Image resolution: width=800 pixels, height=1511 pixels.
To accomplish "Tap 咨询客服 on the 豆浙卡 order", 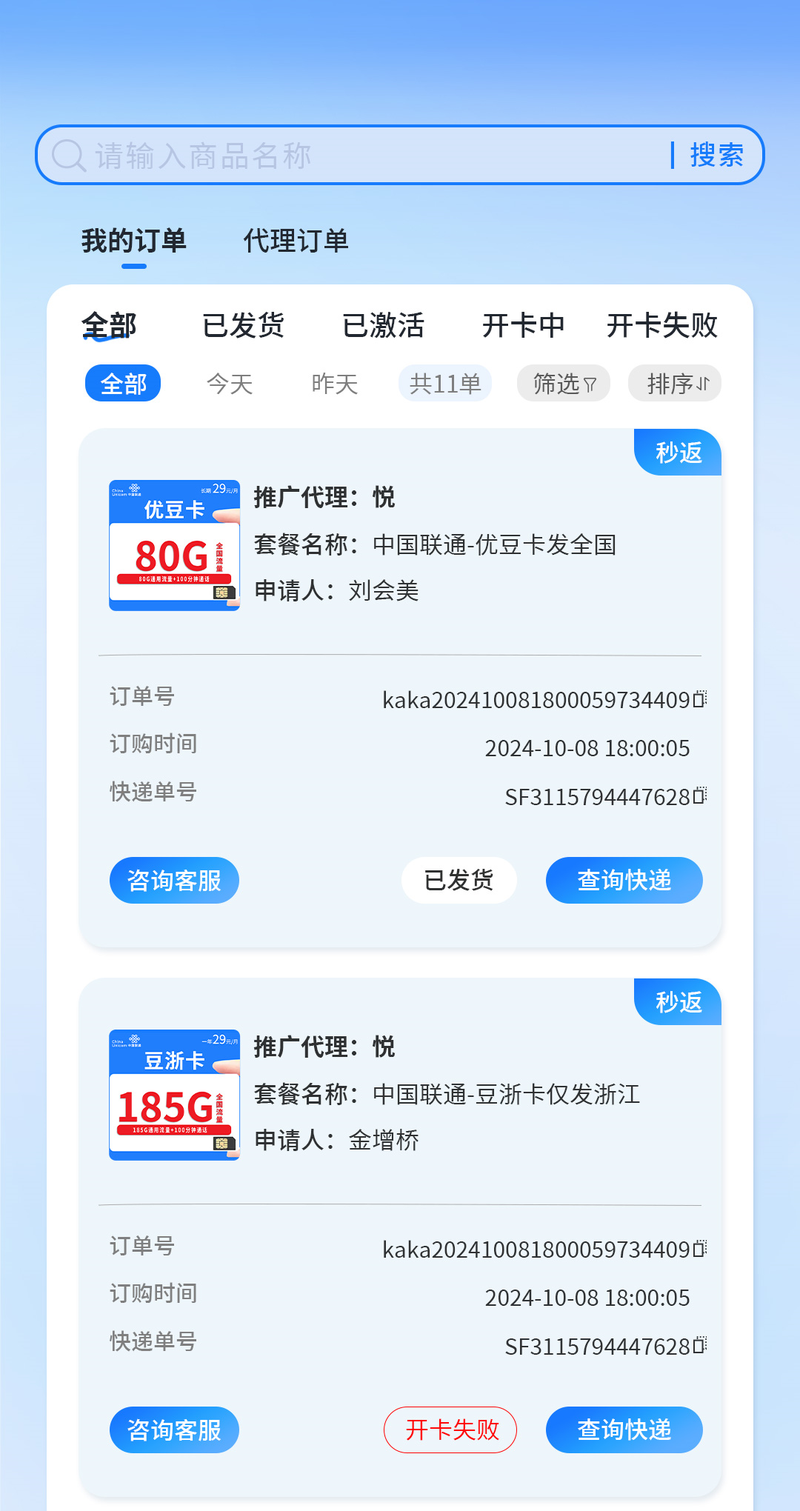I will coord(174,1430).
